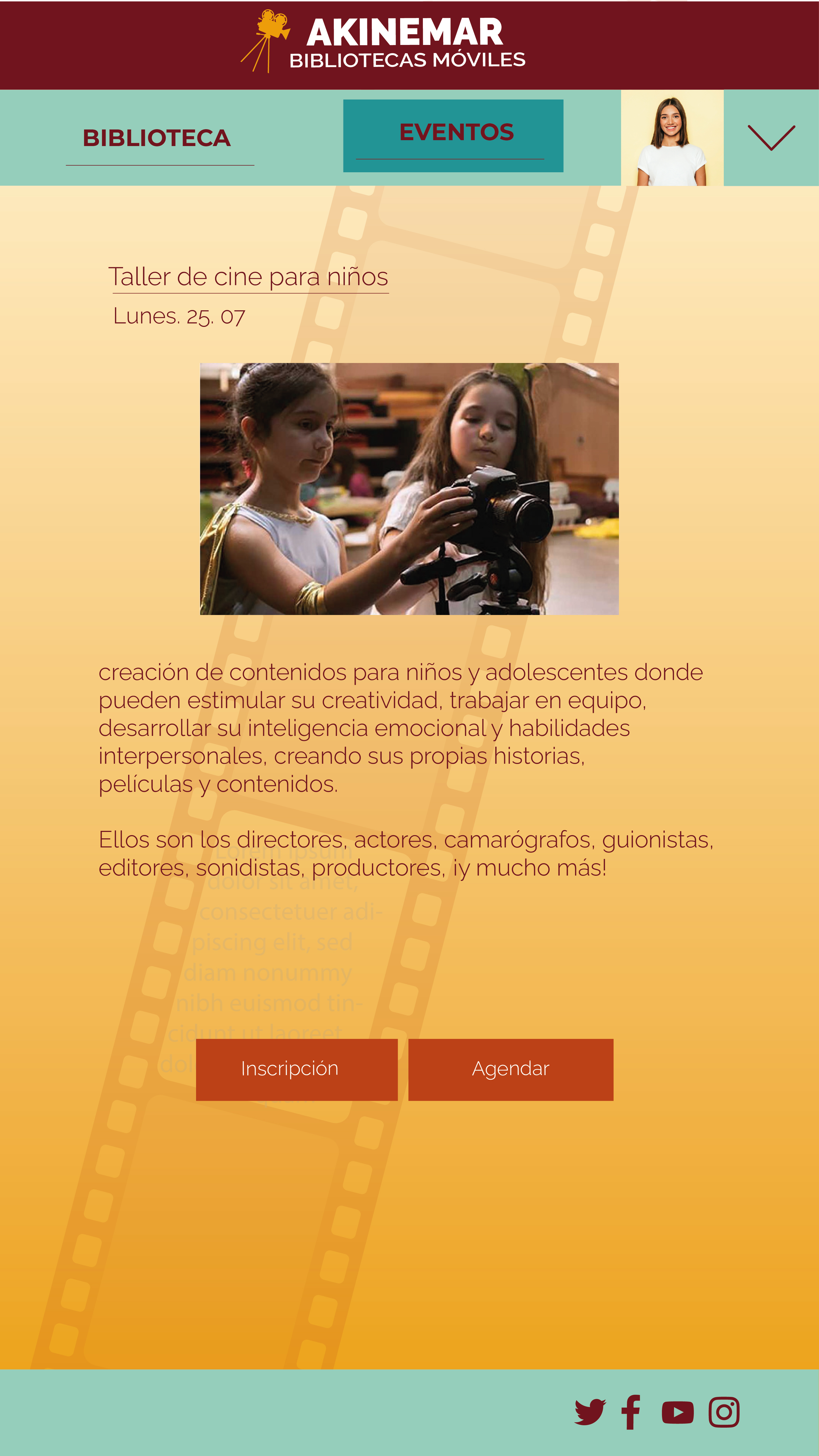Open the Twitter page

coord(590,1412)
